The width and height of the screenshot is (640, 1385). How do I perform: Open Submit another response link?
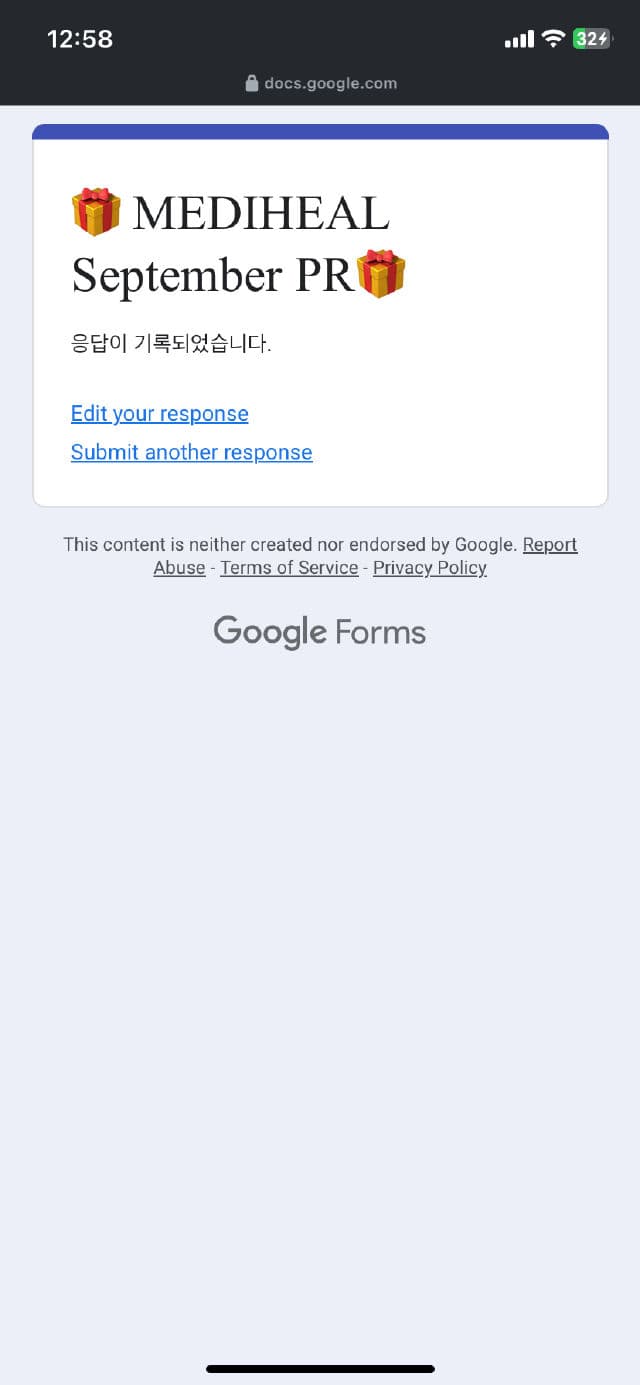tap(191, 452)
